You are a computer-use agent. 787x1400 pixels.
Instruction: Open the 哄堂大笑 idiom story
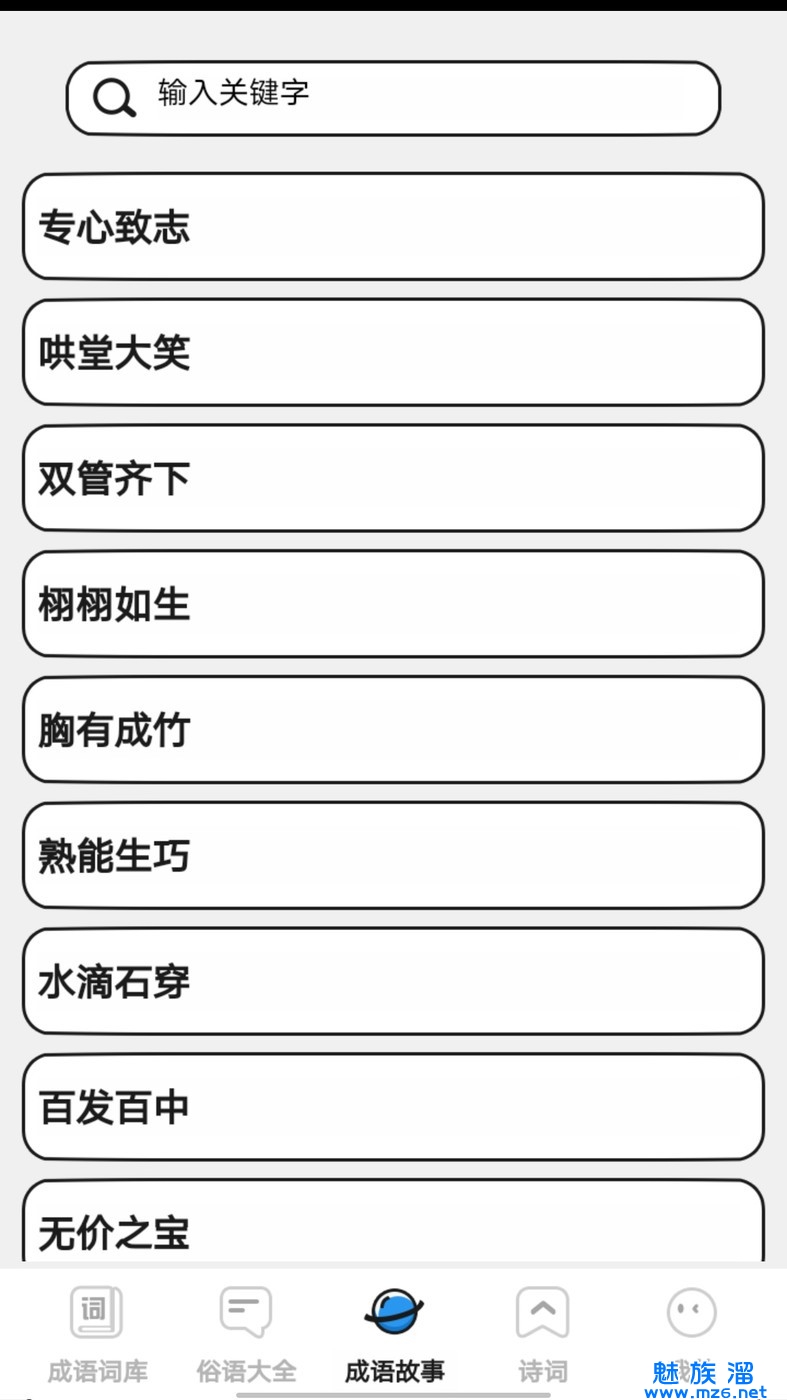pyautogui.click(x=393, y=353)
